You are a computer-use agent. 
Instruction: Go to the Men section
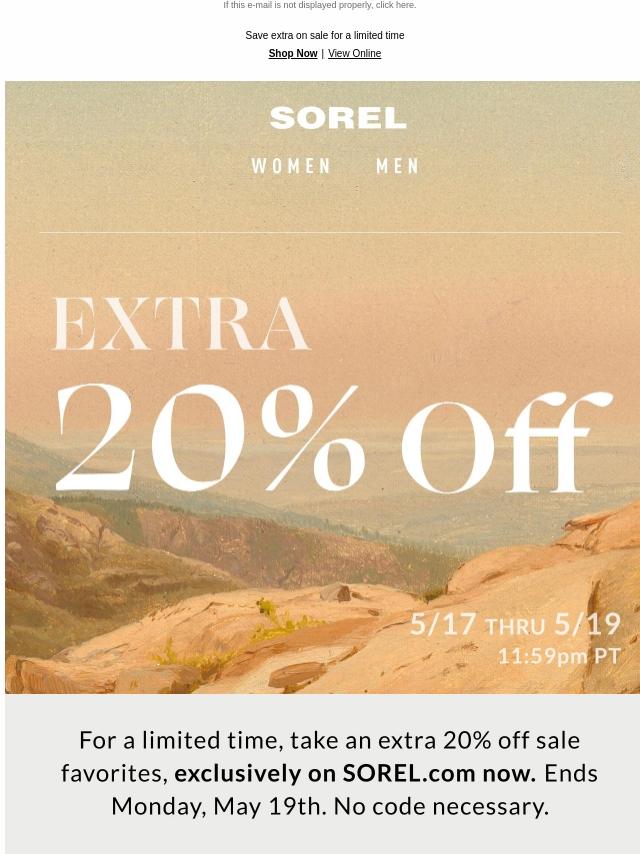398,166
